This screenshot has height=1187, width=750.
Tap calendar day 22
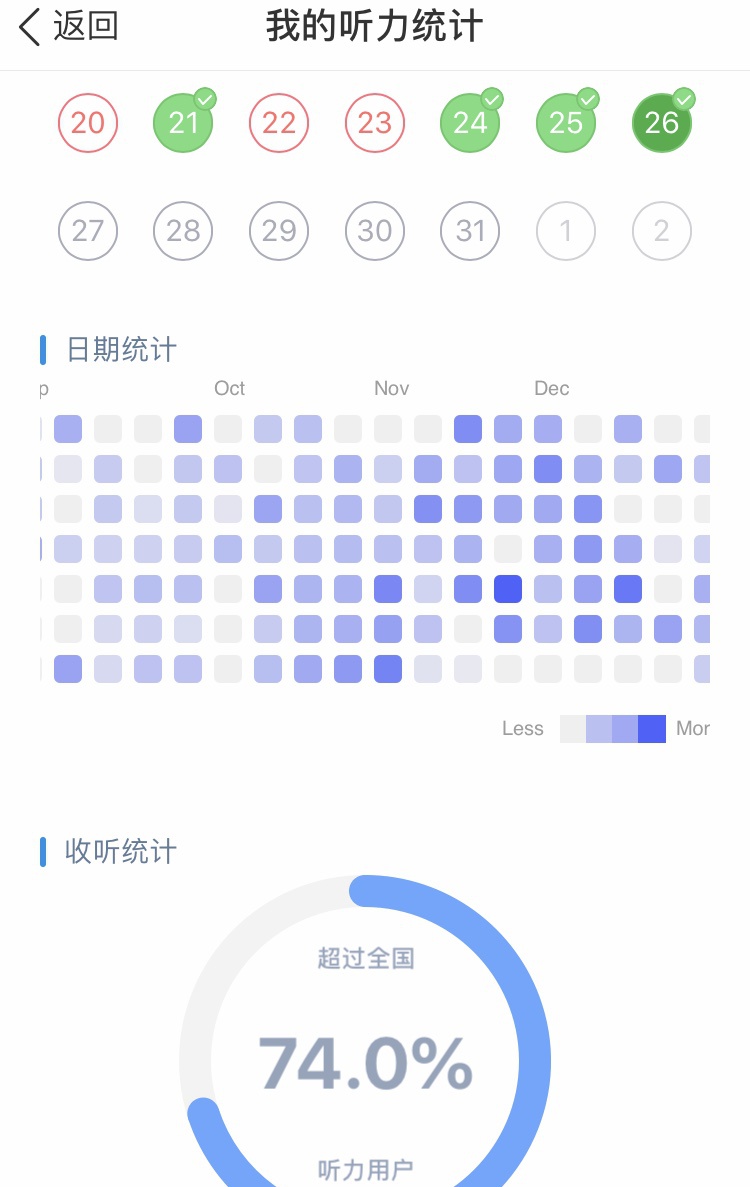[279, 123]
